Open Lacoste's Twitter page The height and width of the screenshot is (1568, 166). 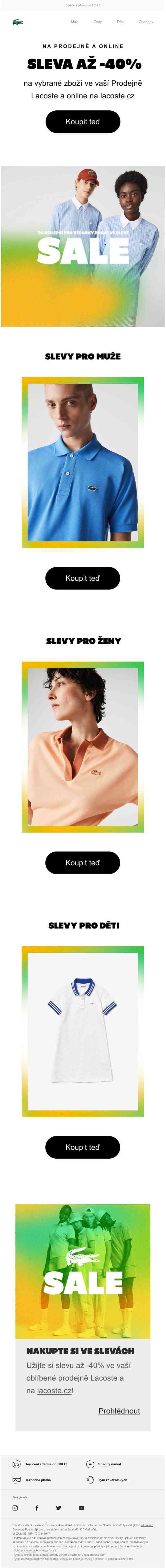[x=59, y=1508]
